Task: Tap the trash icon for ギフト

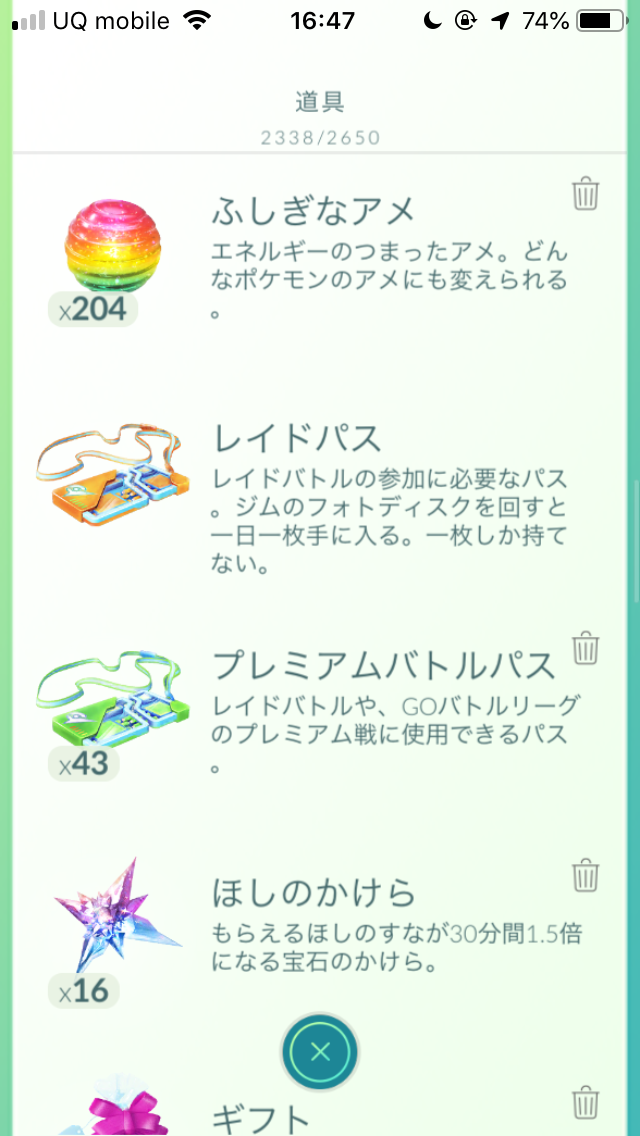Action: (585, 1104)
